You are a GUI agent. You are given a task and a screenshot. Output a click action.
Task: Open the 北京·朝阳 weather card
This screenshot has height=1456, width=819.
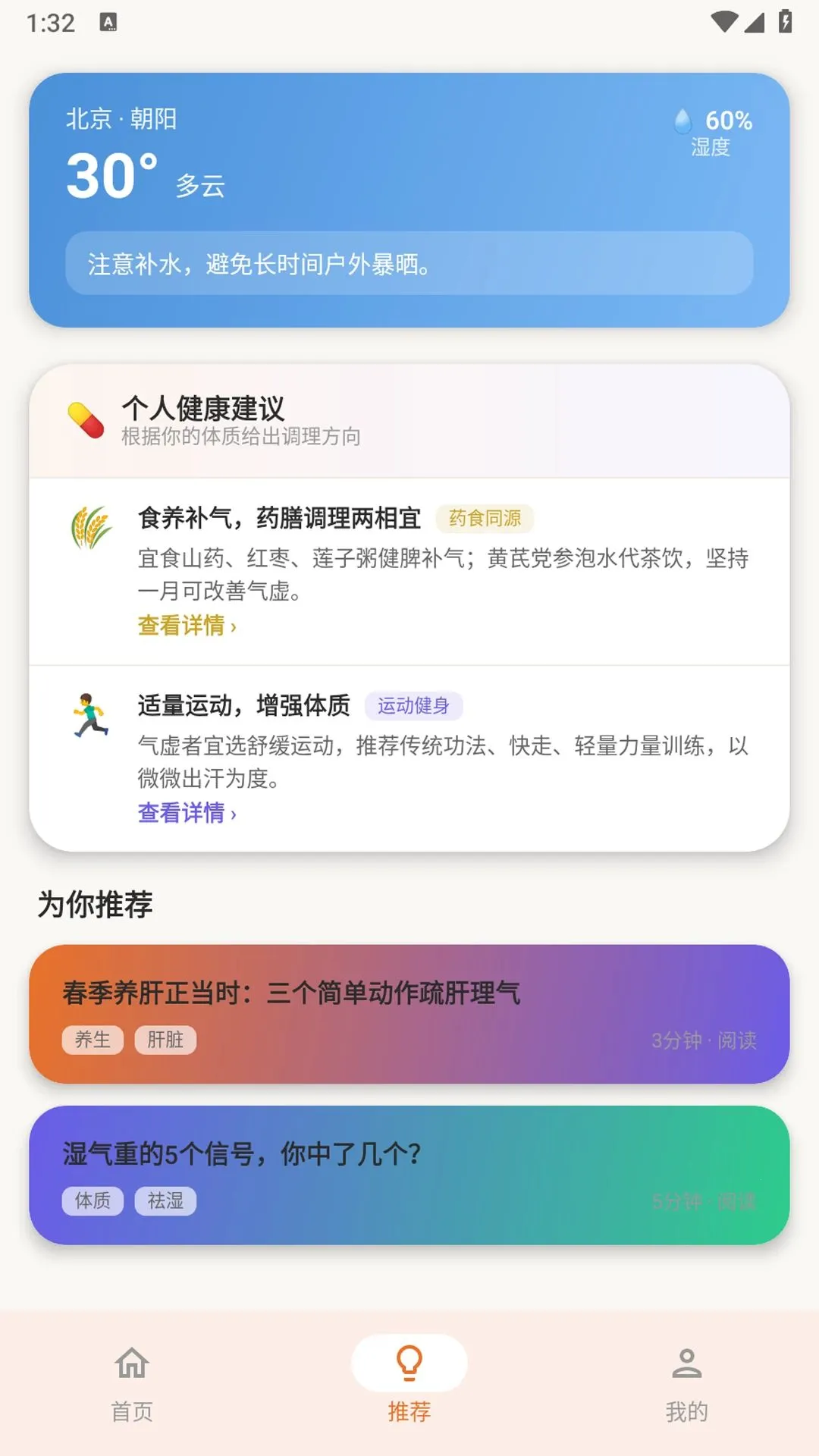[409, 200]
